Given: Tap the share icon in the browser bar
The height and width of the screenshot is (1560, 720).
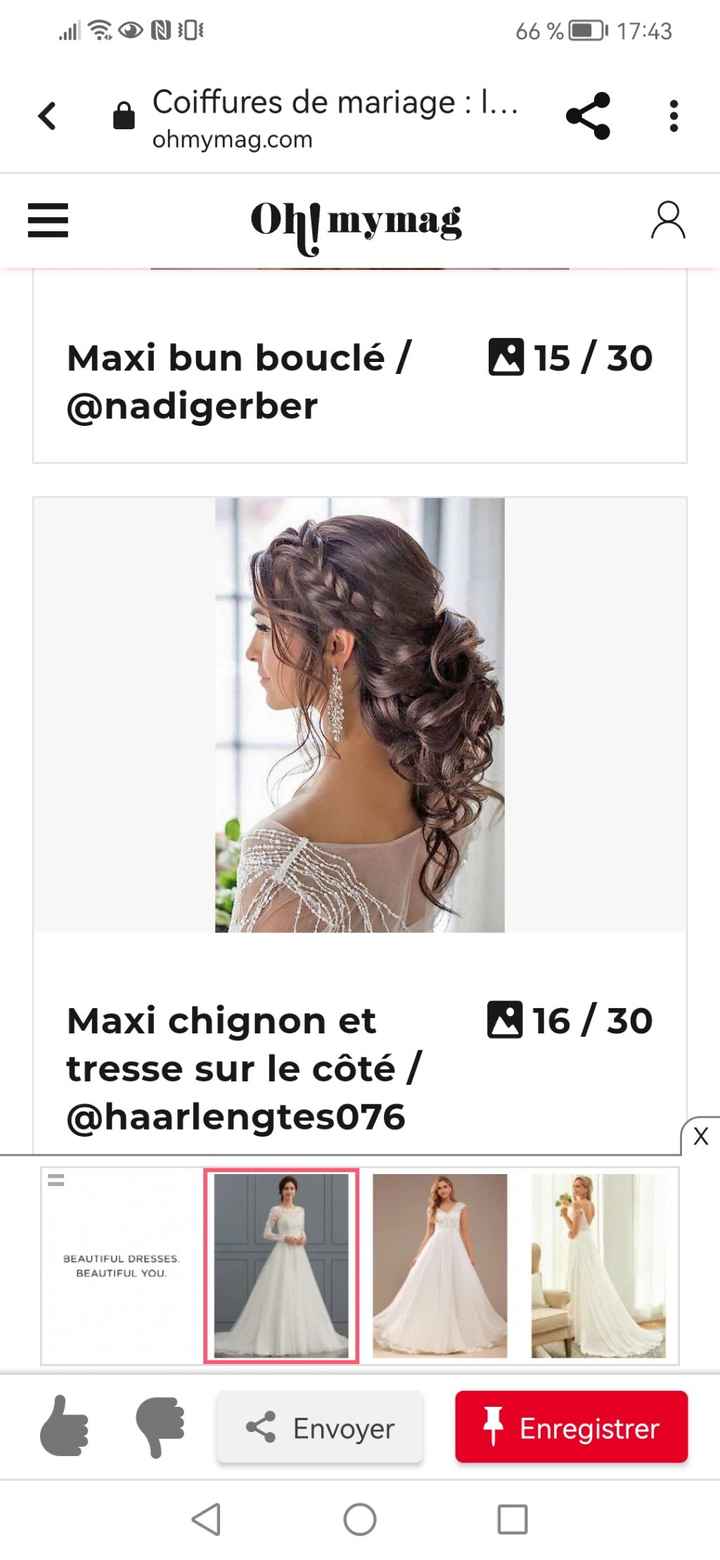Looking at the screenshot, I should [x=588, y=116].
